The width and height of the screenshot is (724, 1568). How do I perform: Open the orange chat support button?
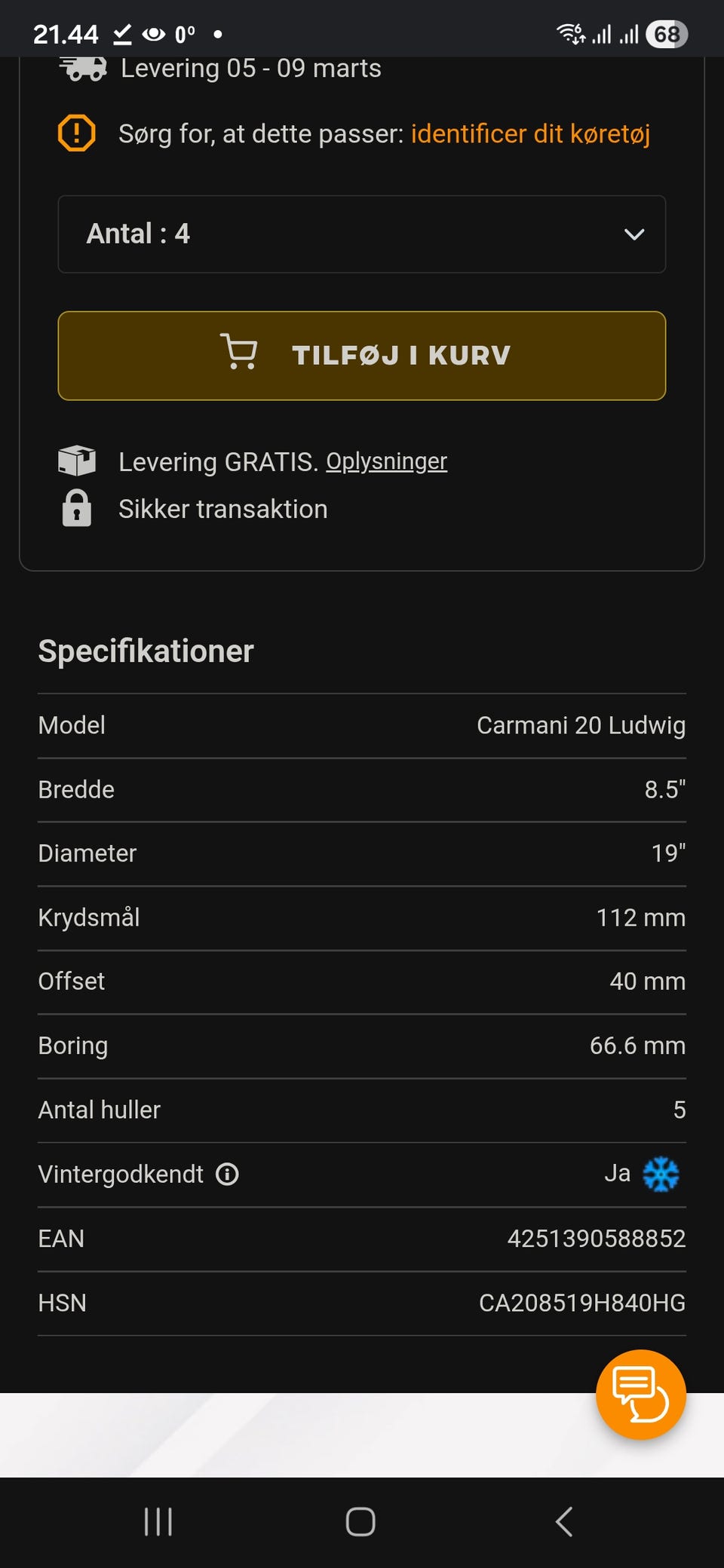pyautogui.click(x=641, y=1395)
